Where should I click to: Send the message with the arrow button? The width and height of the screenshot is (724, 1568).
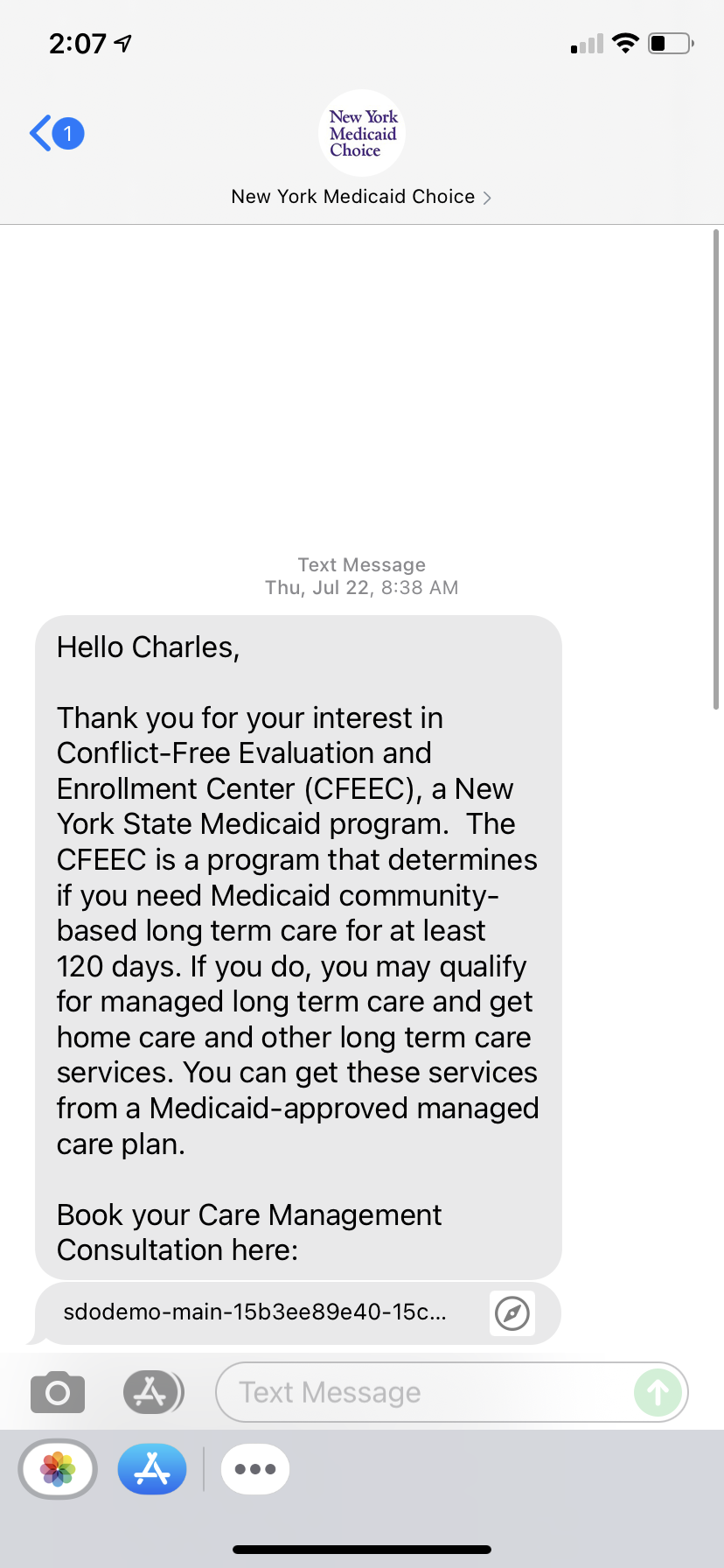[658, 1392]
